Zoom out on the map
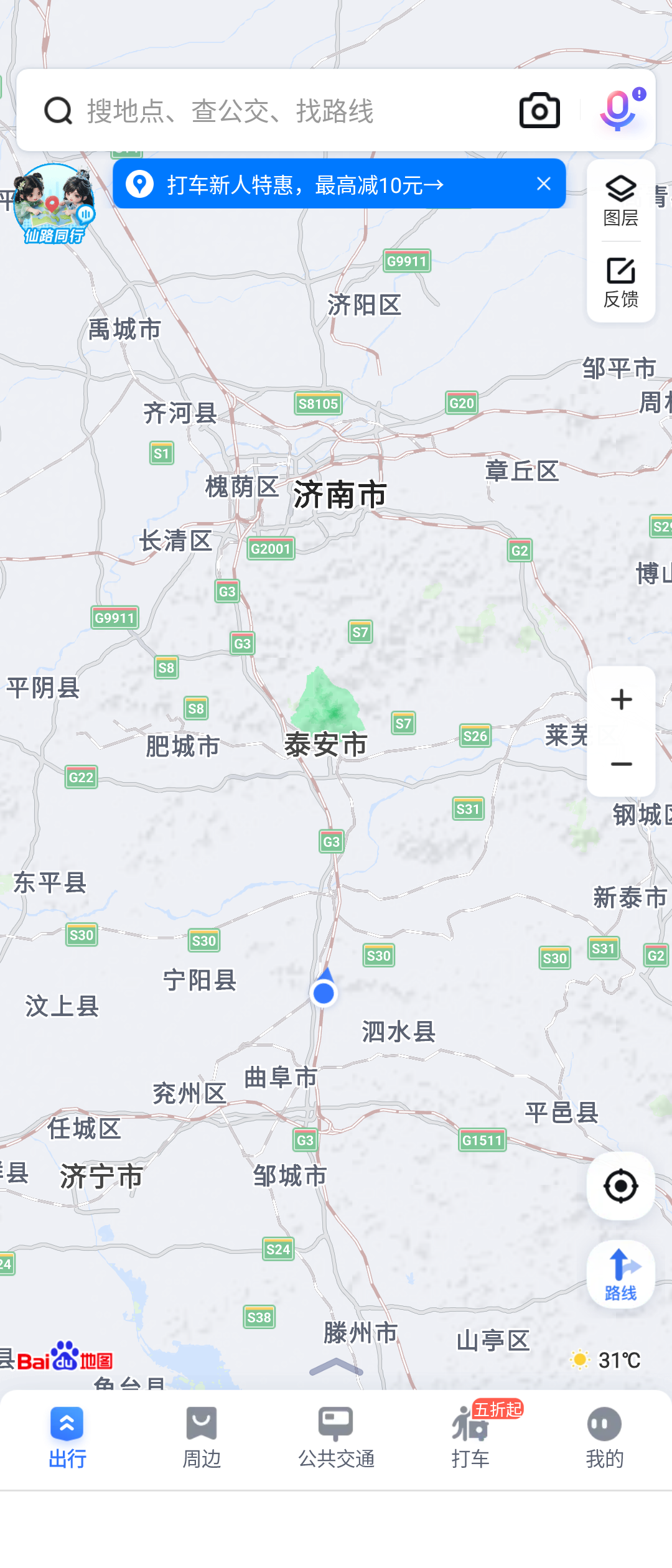The image size is (672, 1568). click(621, 764)
